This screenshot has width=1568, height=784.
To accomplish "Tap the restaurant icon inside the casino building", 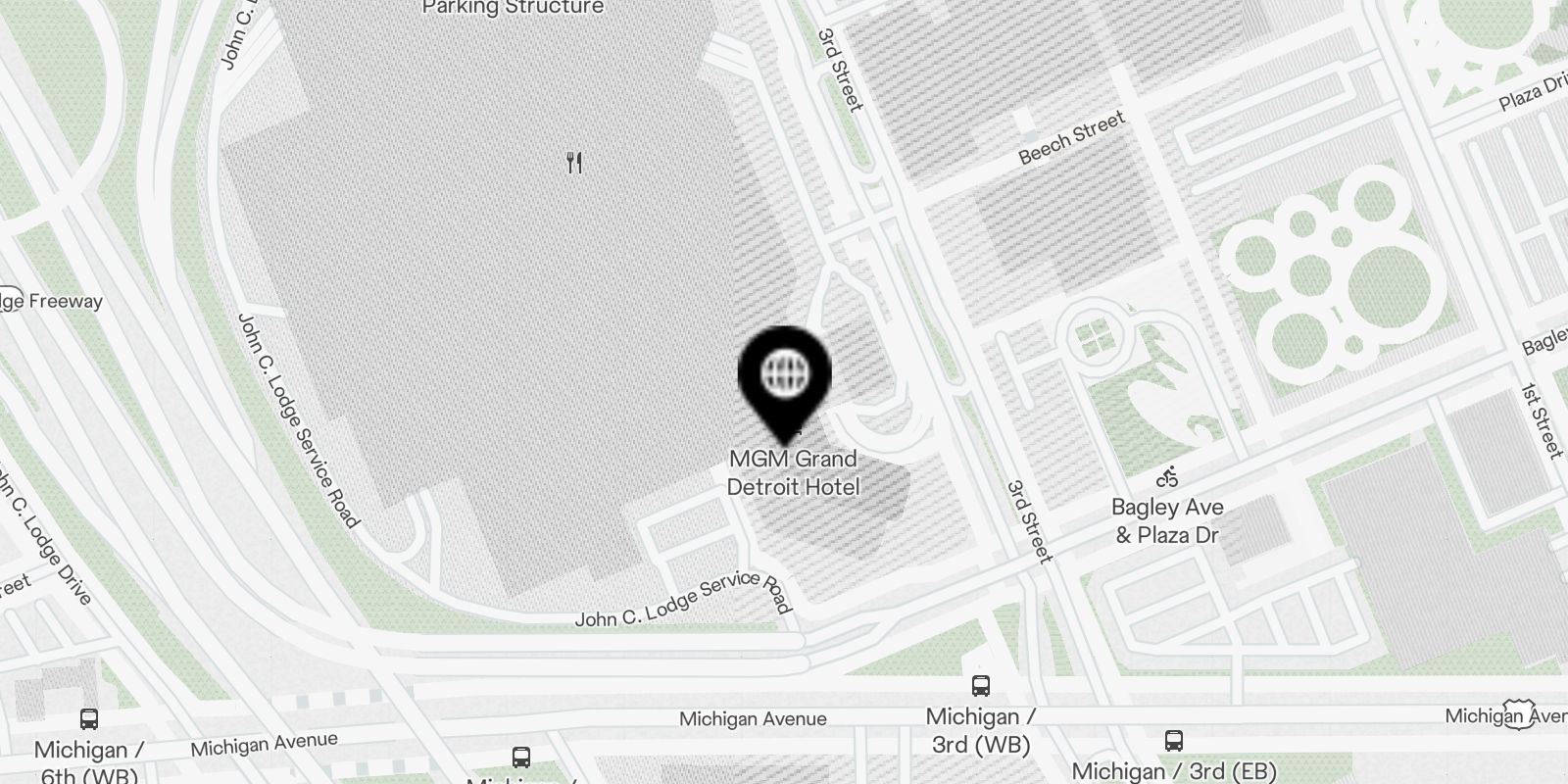I will [x=575, y=163].
